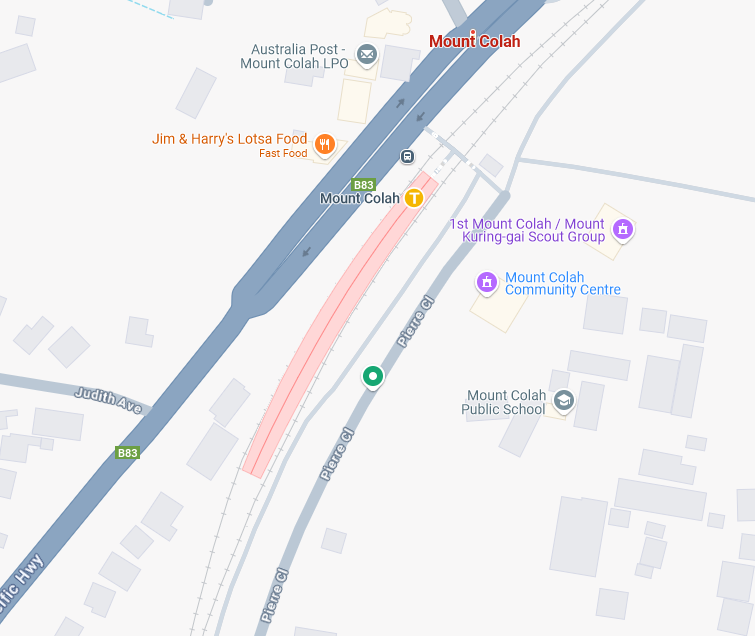
Task: Select Mount Colah Public School marker
Action: 563,401
